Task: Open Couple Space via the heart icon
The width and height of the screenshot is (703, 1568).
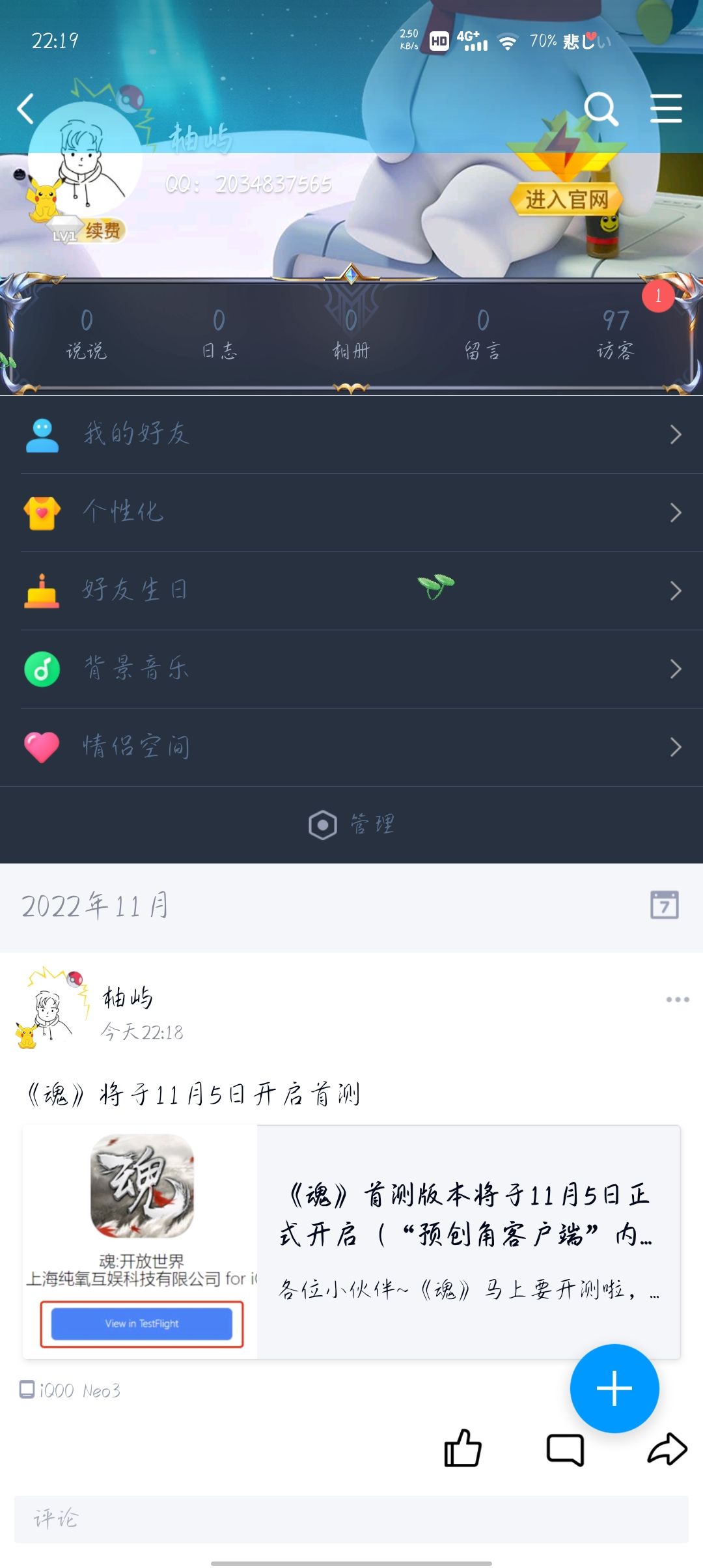Action: pos(42,747)
